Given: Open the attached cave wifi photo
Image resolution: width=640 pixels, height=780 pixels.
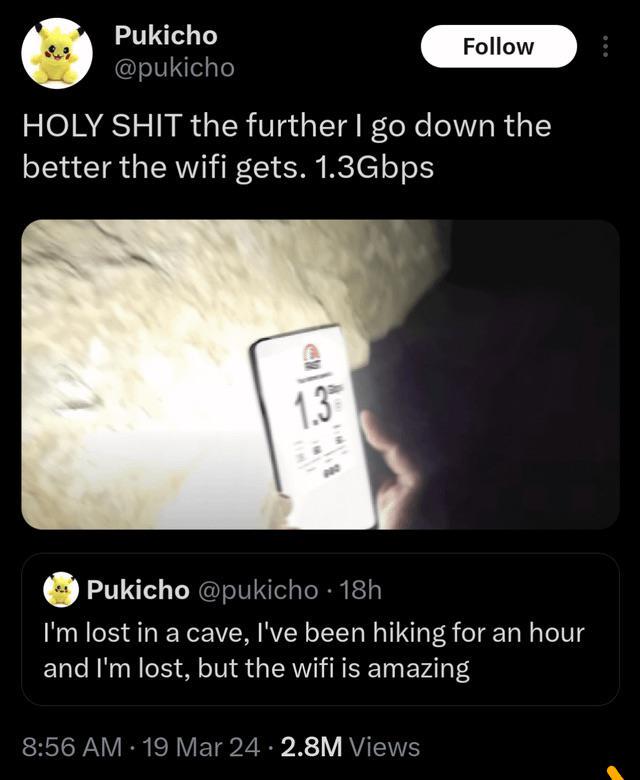Looking at the screenshot, I should pyautogui.click(x=320, y=374).
